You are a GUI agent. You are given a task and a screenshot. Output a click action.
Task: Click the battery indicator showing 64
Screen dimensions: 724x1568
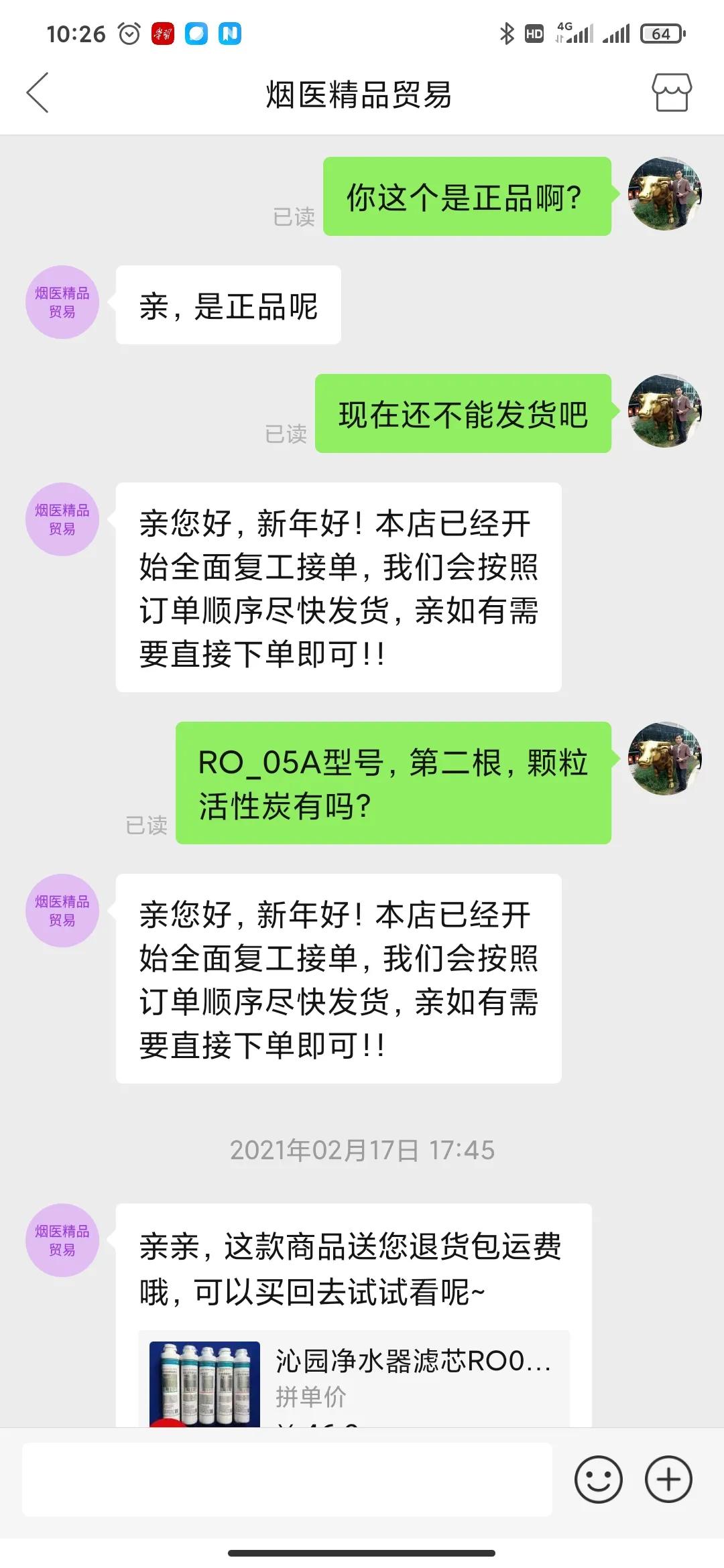[662, 31]
